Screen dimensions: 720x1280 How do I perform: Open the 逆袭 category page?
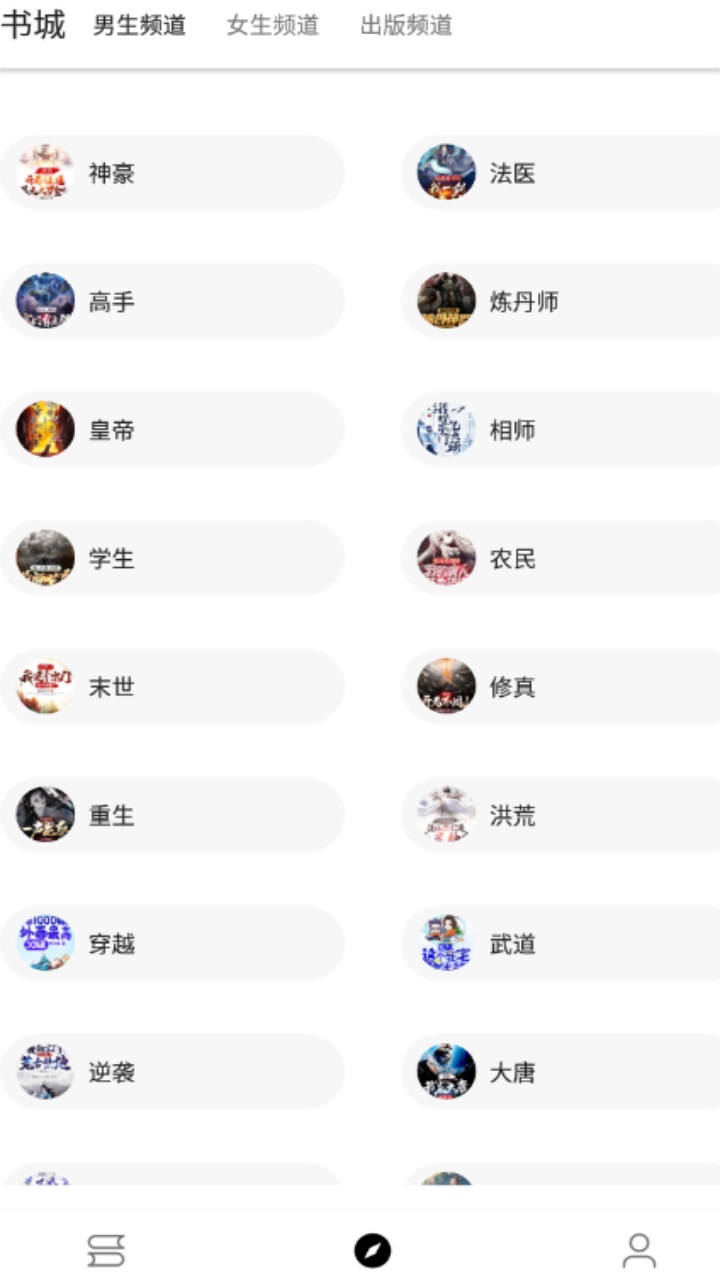(x=170, y=1071)
